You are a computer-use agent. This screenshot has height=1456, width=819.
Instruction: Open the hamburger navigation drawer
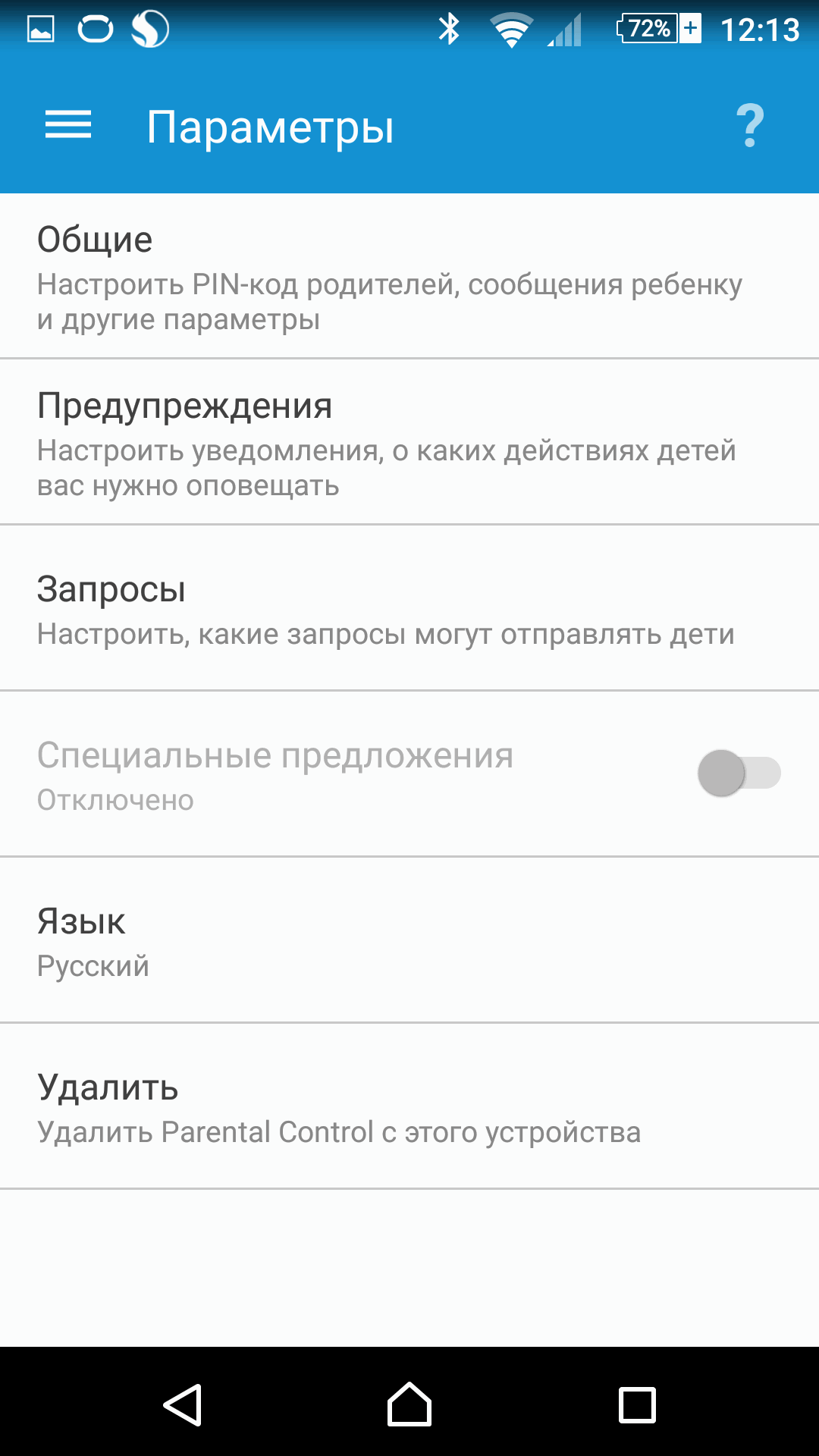pos(68,125)
